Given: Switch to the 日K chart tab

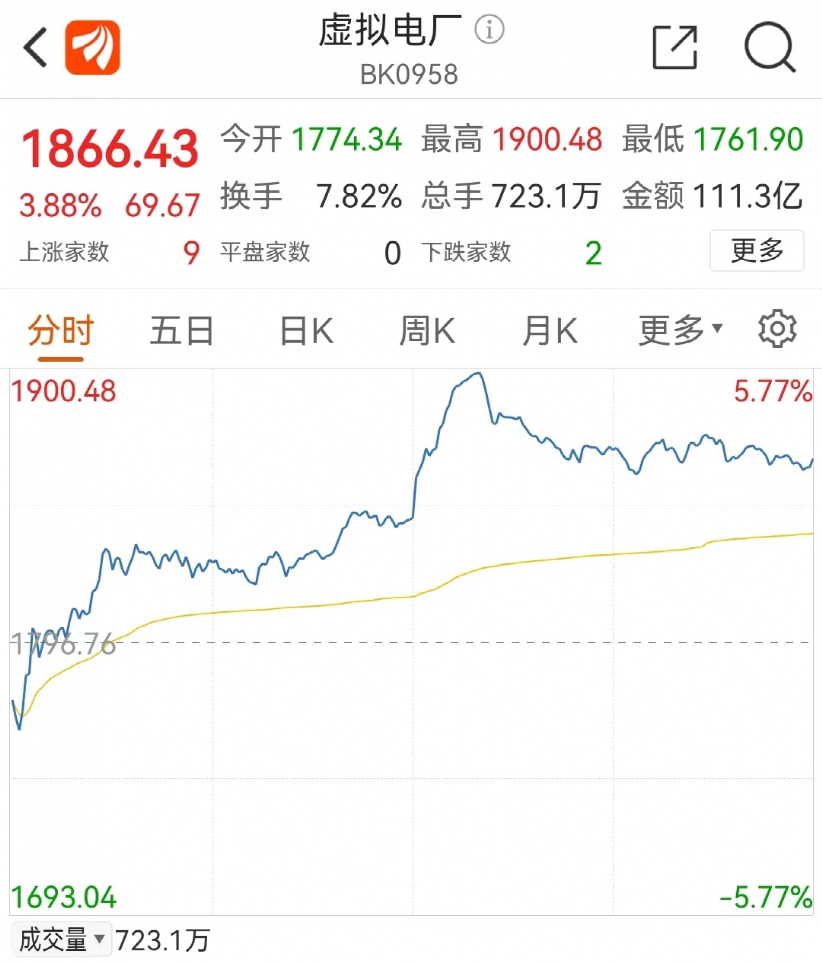Looking at the screenshot, I should (306, 330).
